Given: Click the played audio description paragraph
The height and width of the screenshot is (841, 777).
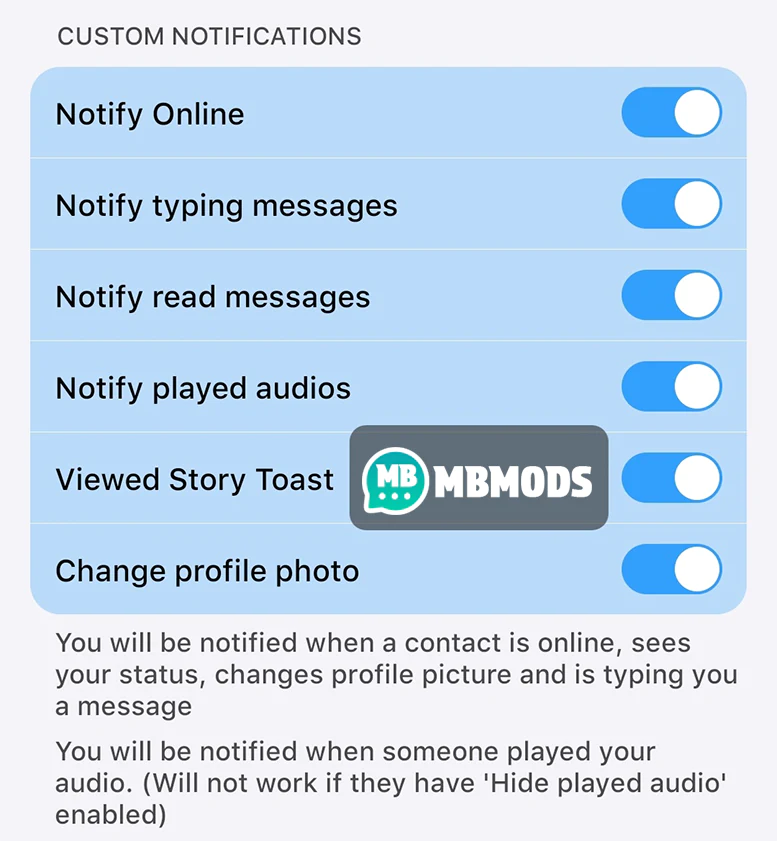Looking at the screenshot, I should (x=388, y=783).
